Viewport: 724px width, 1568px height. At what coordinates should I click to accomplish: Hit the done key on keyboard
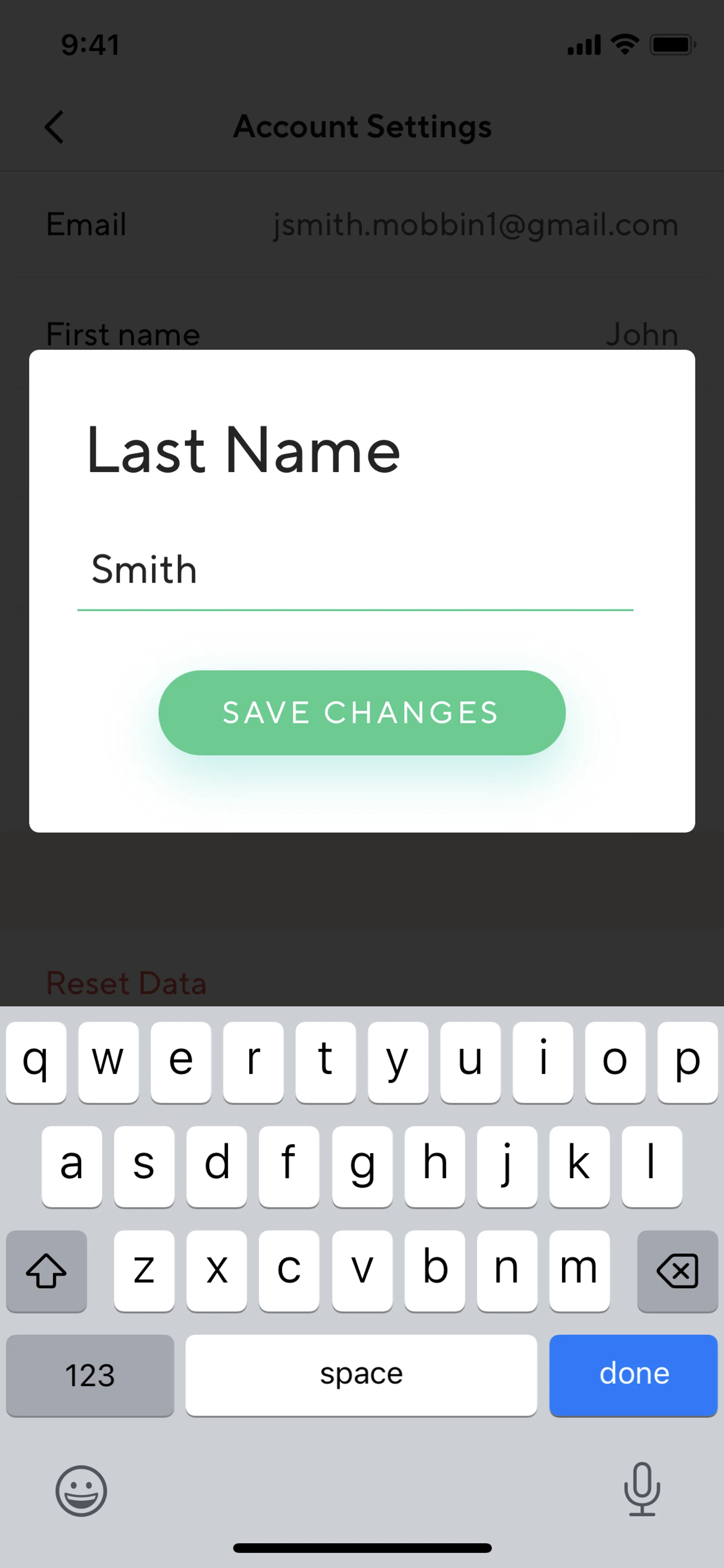click(x=633, y=1375)
